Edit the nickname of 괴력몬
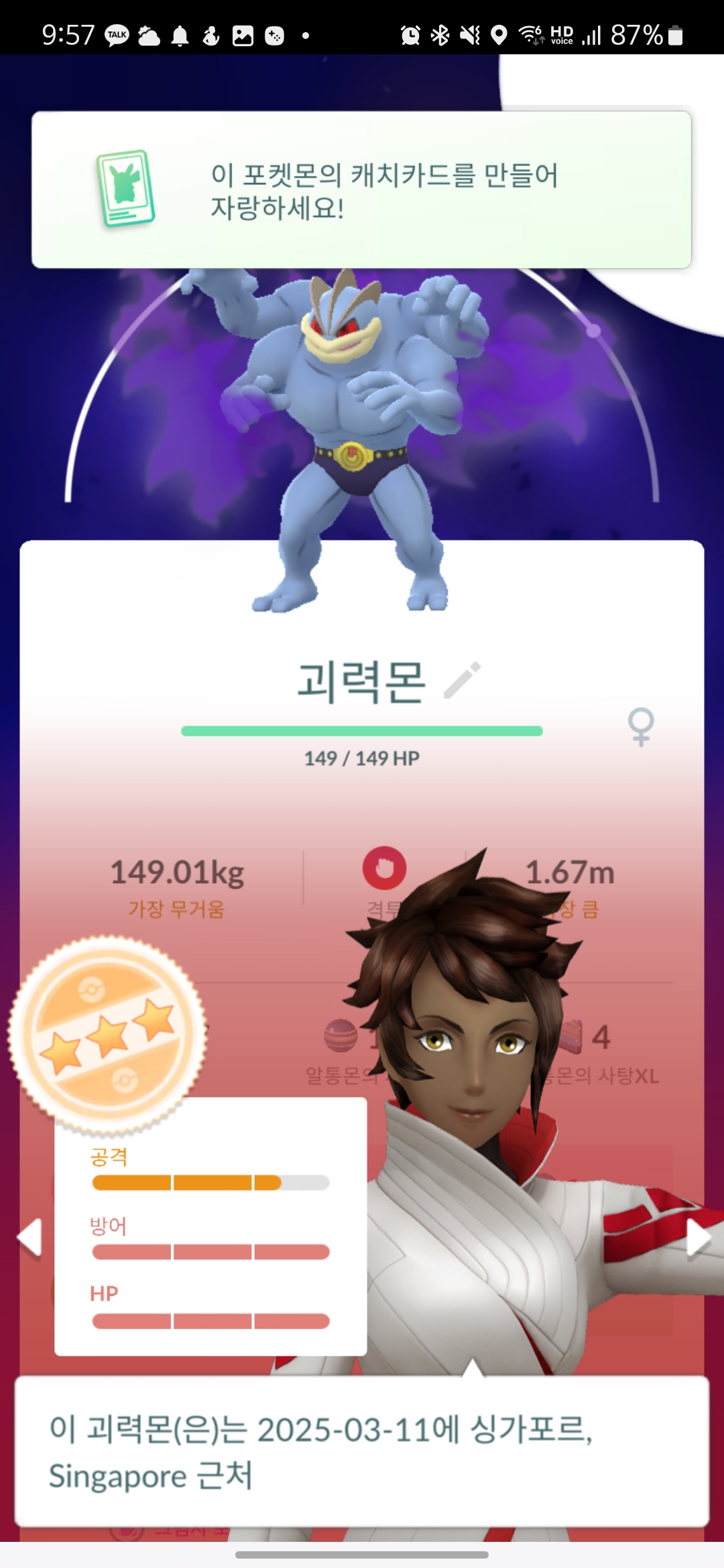 (x=463, y=680)
